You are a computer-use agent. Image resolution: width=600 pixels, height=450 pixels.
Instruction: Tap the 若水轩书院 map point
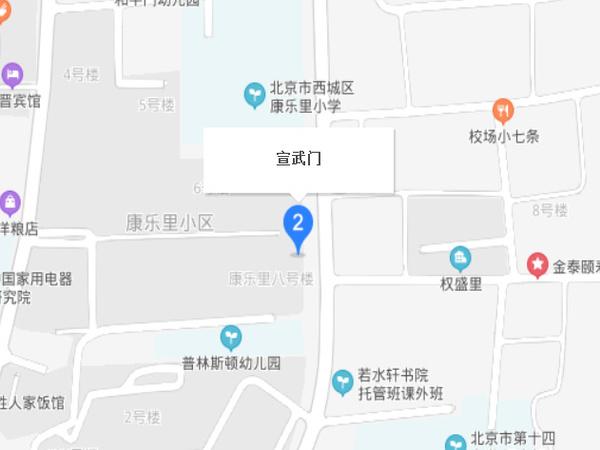coord(342,378)
